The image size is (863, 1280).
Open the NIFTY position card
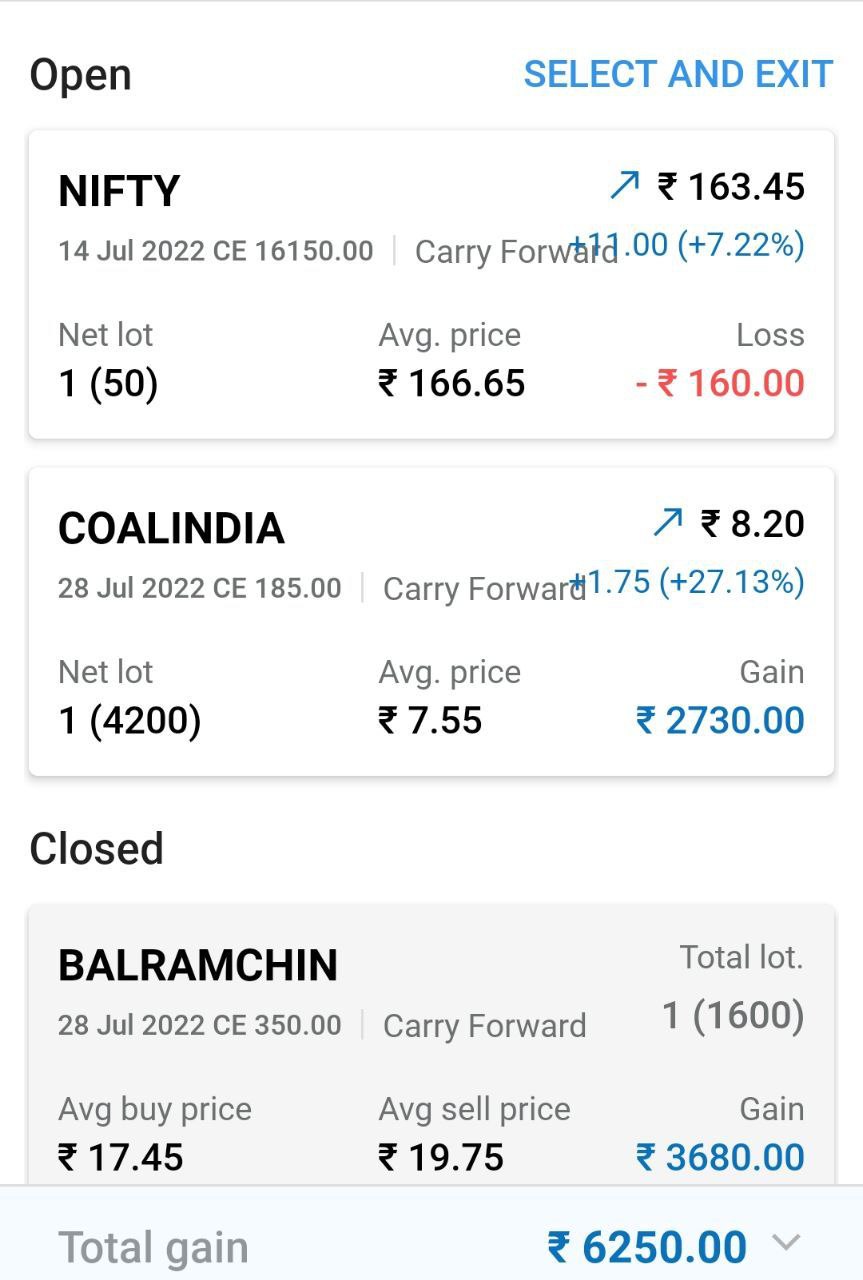(430, 285)
